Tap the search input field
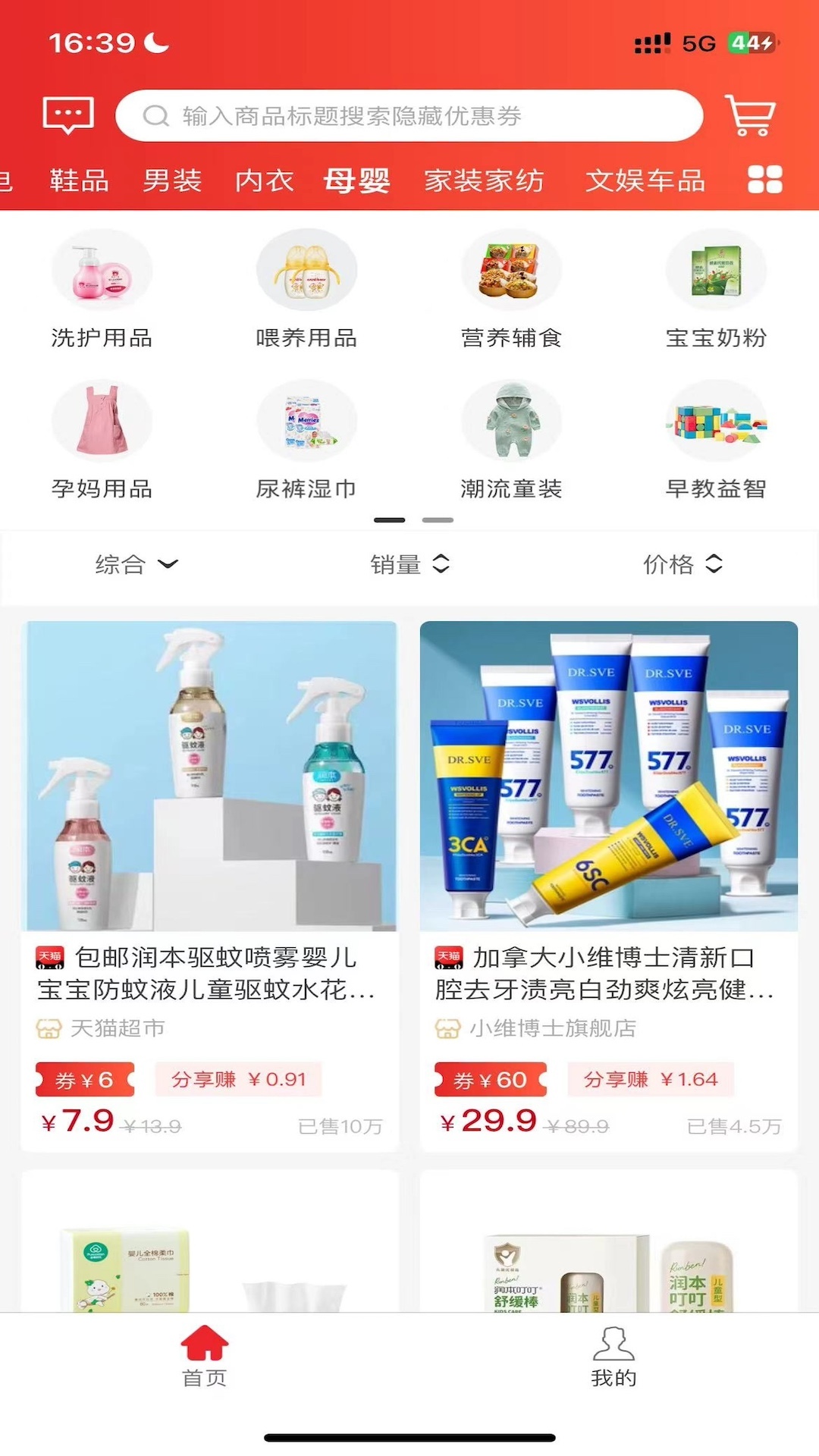819x1456 pixels. (x=409, y=115)
